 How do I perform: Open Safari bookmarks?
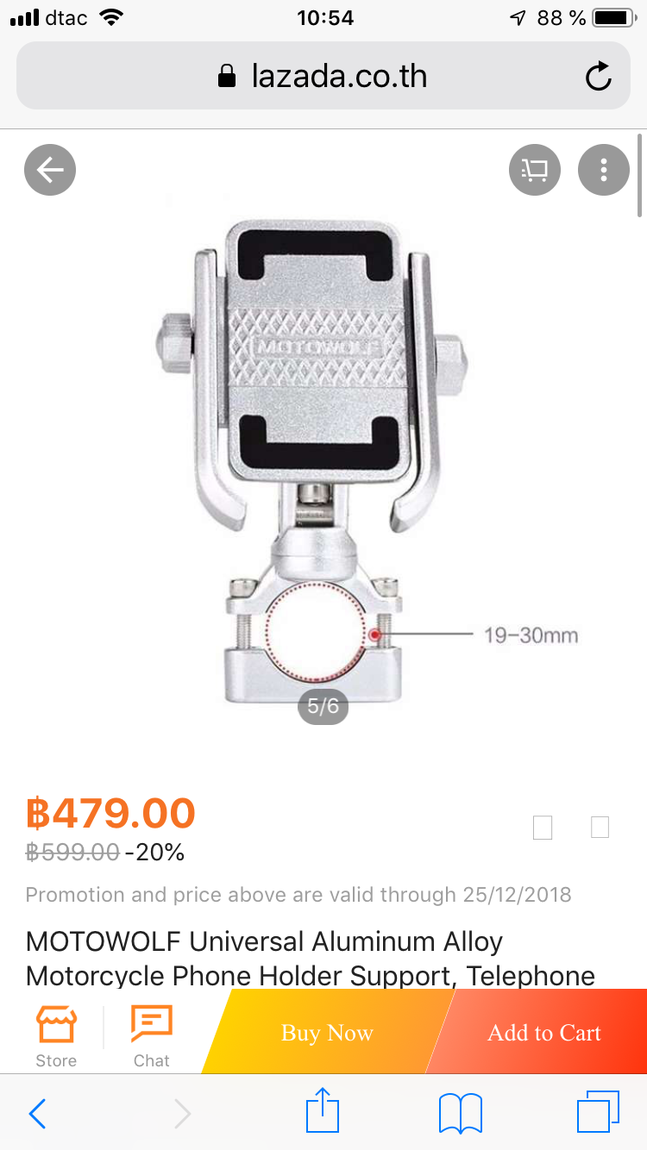tap(460, 1112)
